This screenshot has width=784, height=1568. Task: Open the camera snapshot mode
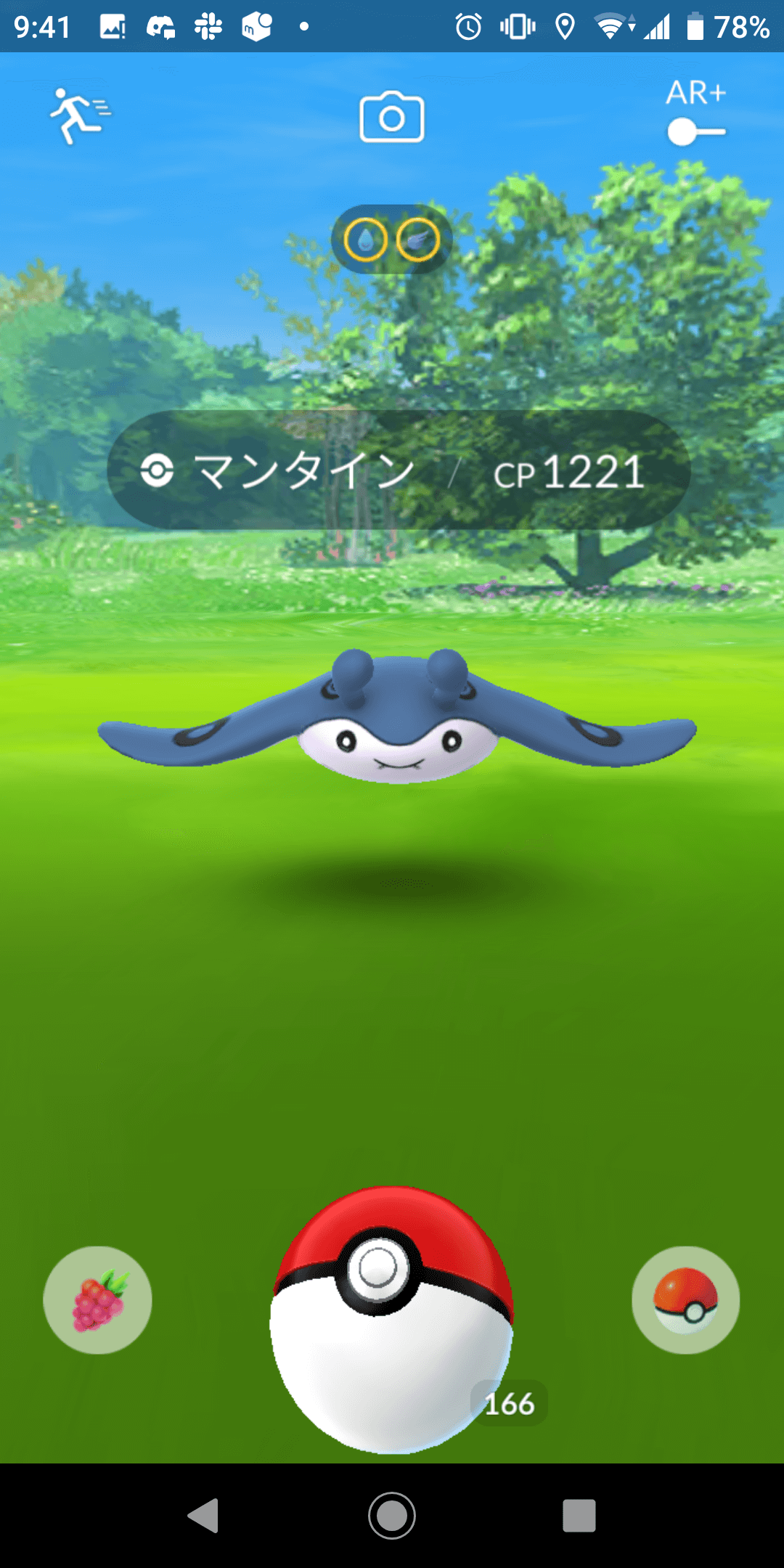point(392,118)
